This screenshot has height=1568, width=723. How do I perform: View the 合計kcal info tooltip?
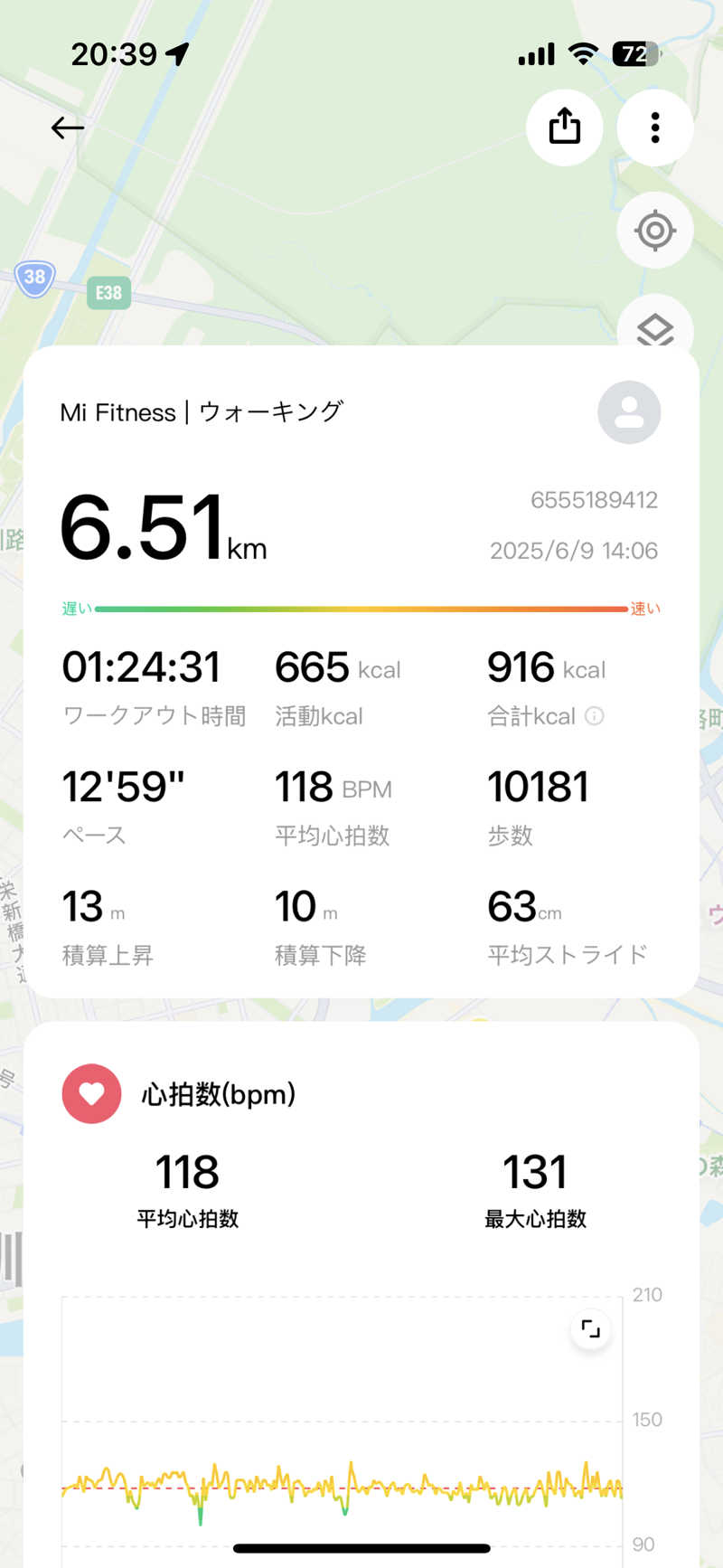594,716
